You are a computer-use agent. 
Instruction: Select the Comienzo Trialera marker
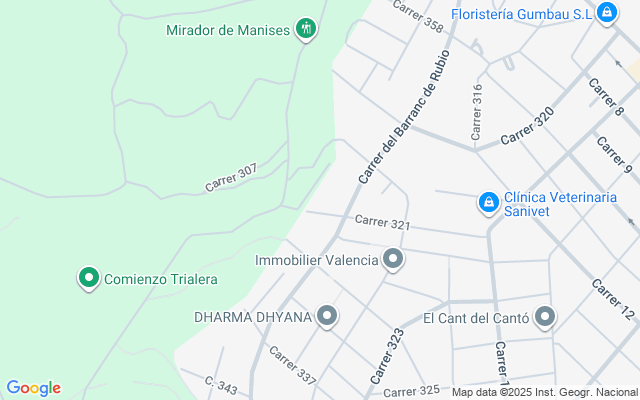click(x=89, y=279)
